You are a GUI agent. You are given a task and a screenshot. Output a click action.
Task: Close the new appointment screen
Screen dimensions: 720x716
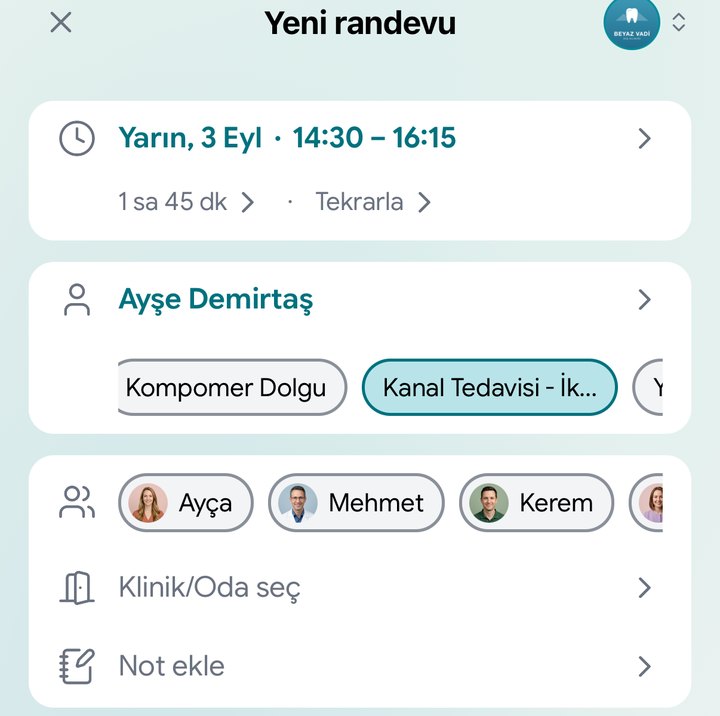[x=61, y=23]
